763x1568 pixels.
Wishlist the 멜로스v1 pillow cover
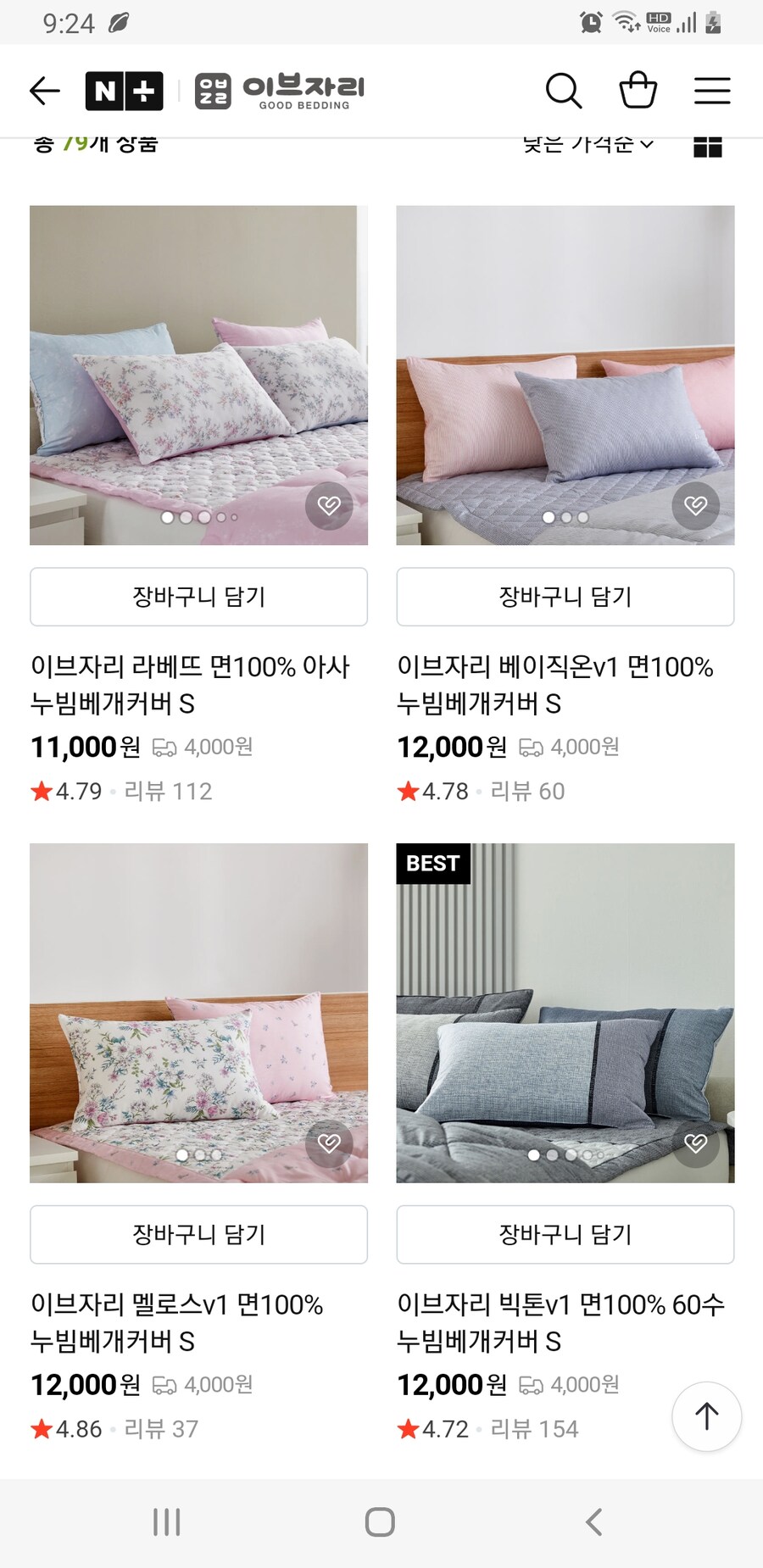point(329,1143)
